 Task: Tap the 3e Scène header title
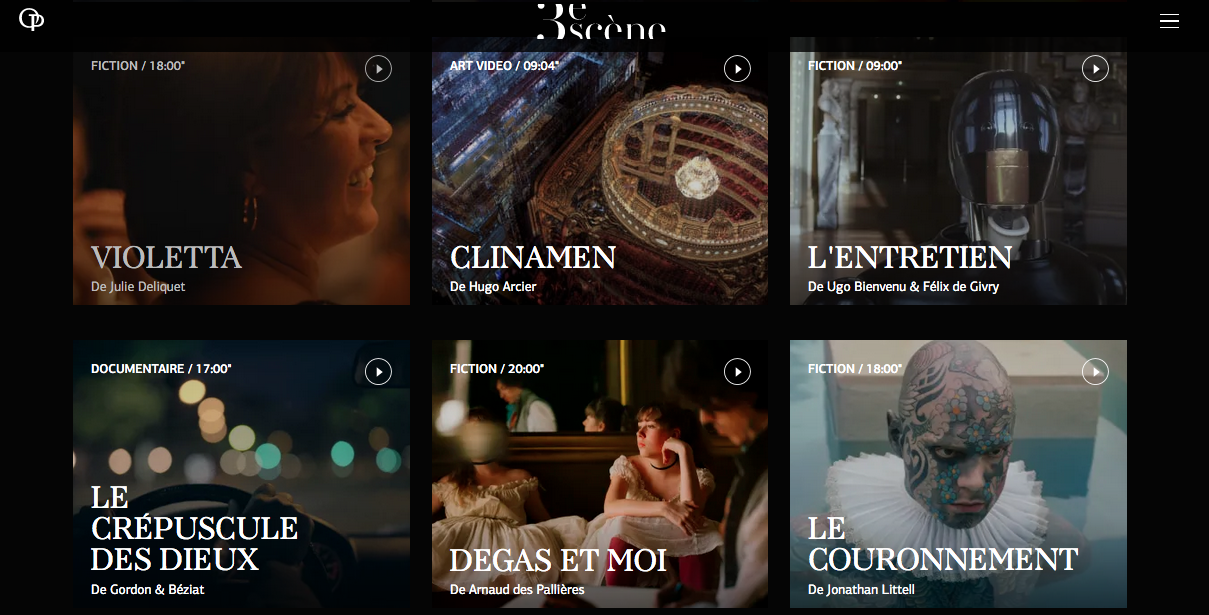[600, 22]
